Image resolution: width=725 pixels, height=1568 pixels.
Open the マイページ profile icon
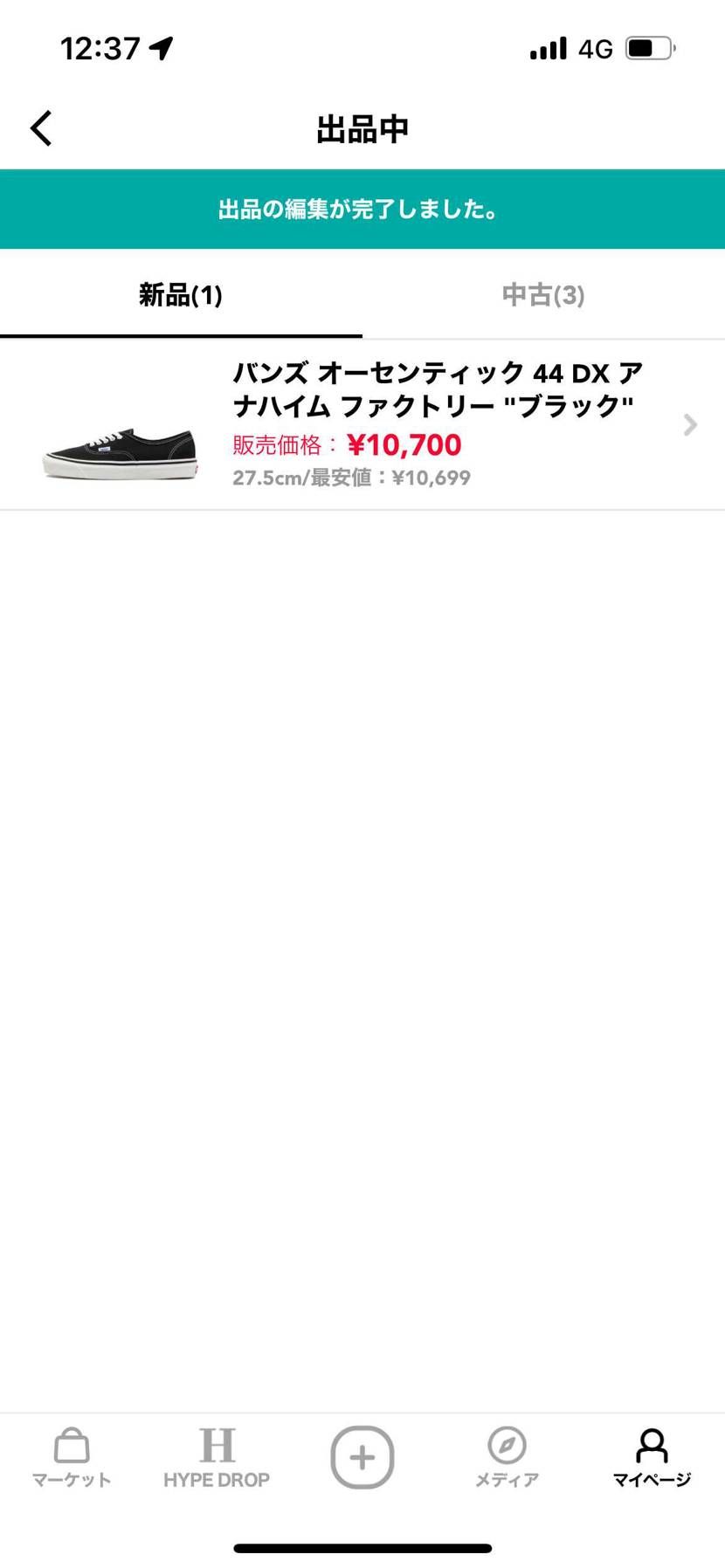tap(652, 1456)
